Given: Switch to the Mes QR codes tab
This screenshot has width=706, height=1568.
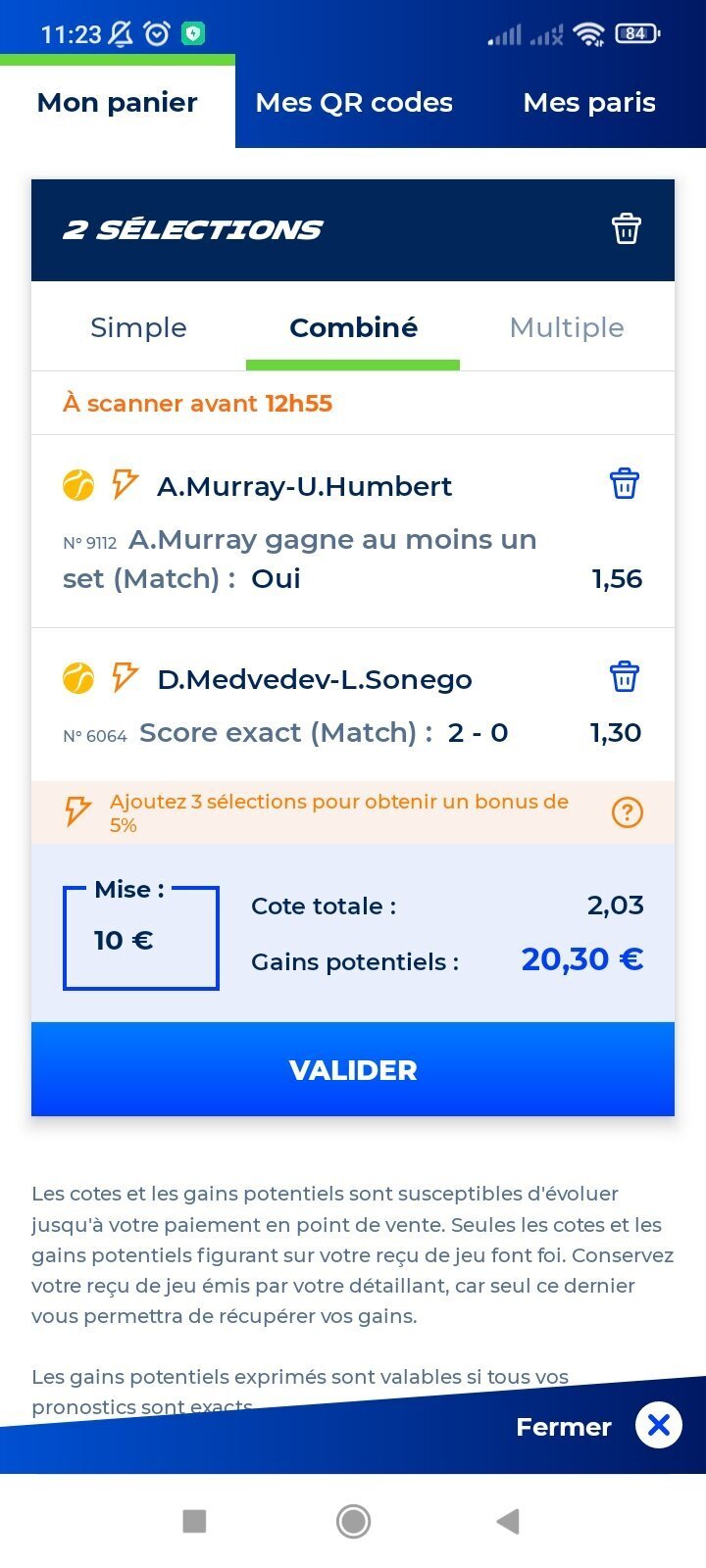Looking at the screenshot, I should pos(354,103).
